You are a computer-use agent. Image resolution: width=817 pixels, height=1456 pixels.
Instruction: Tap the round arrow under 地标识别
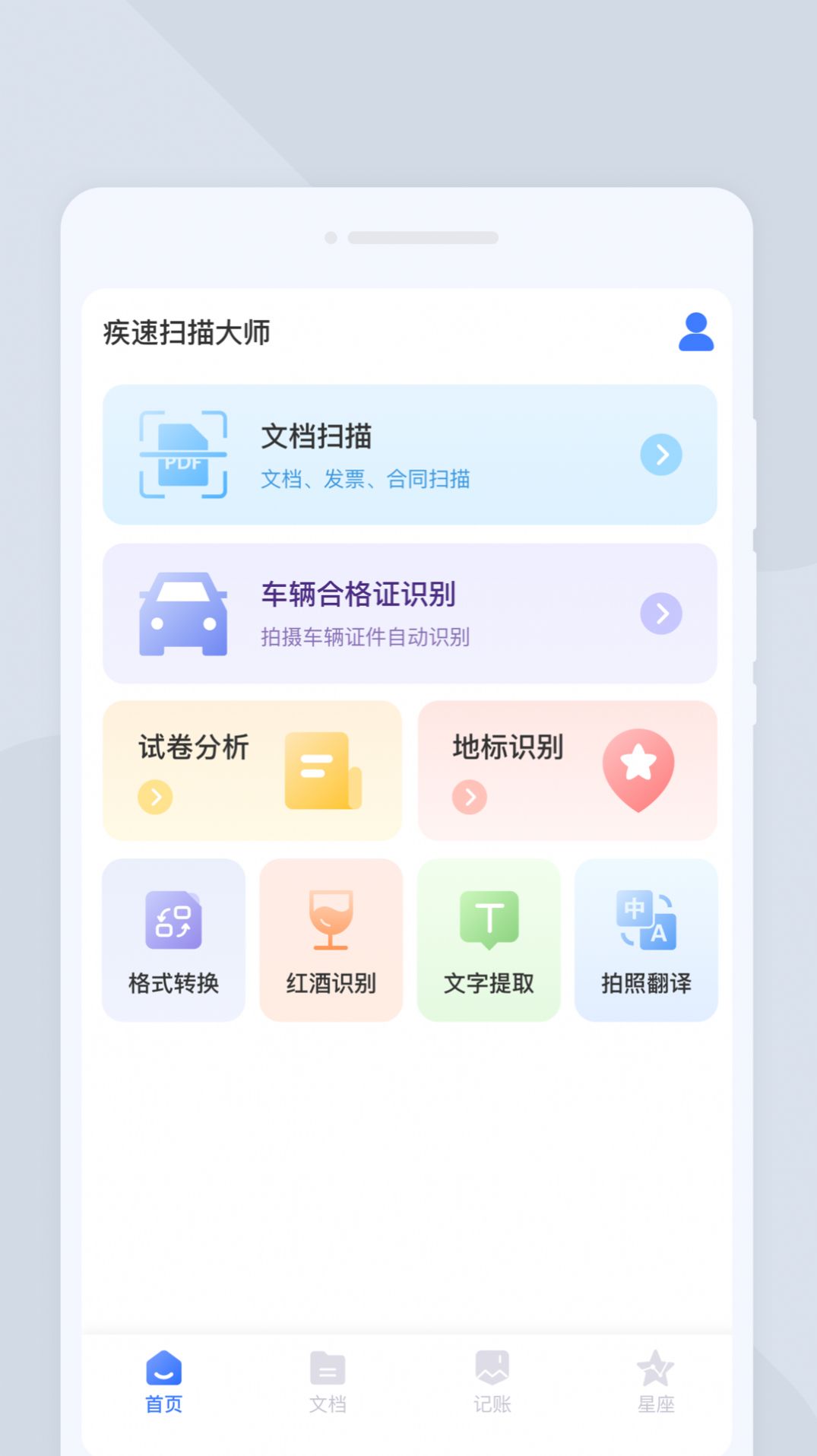(x=469, y=798)
